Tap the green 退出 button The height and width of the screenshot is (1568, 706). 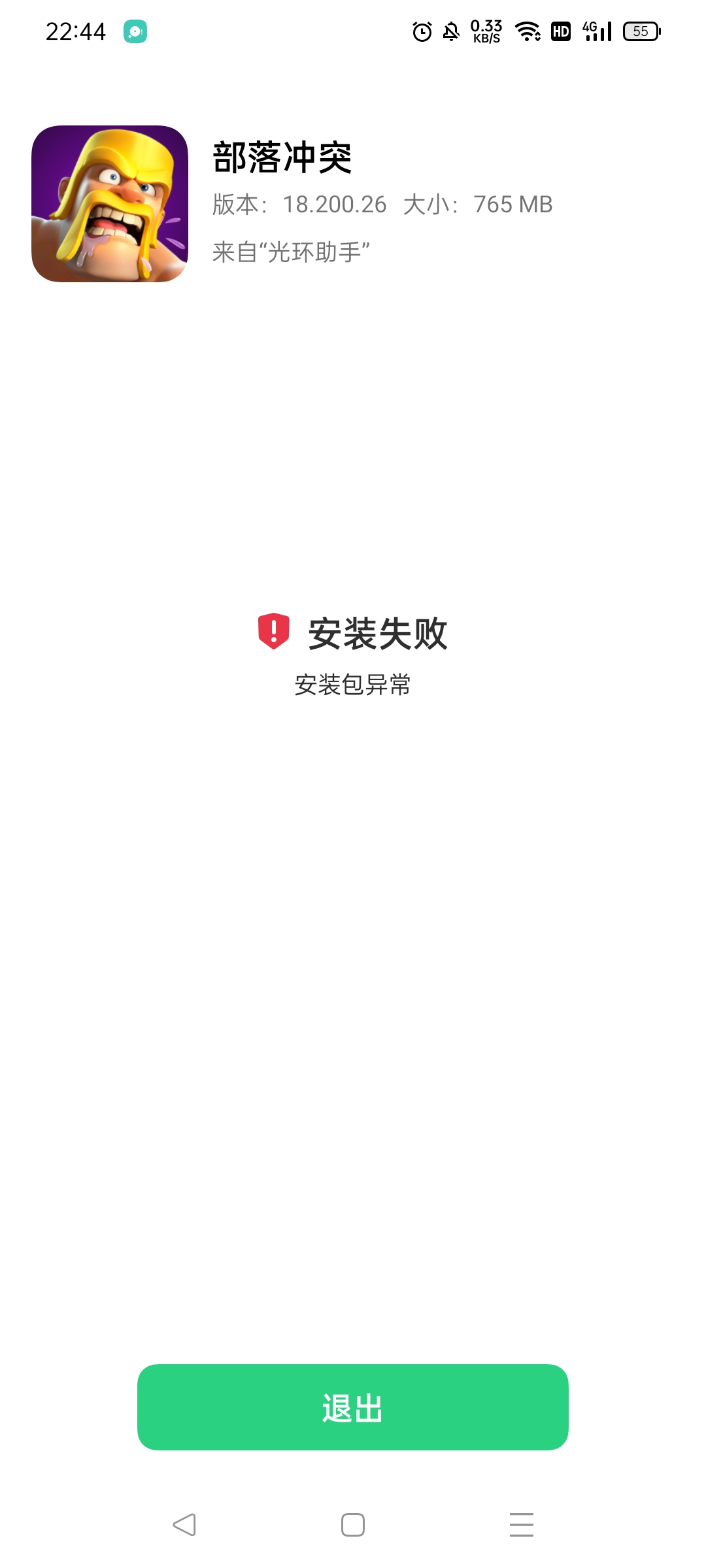[x=352, y=1407]
